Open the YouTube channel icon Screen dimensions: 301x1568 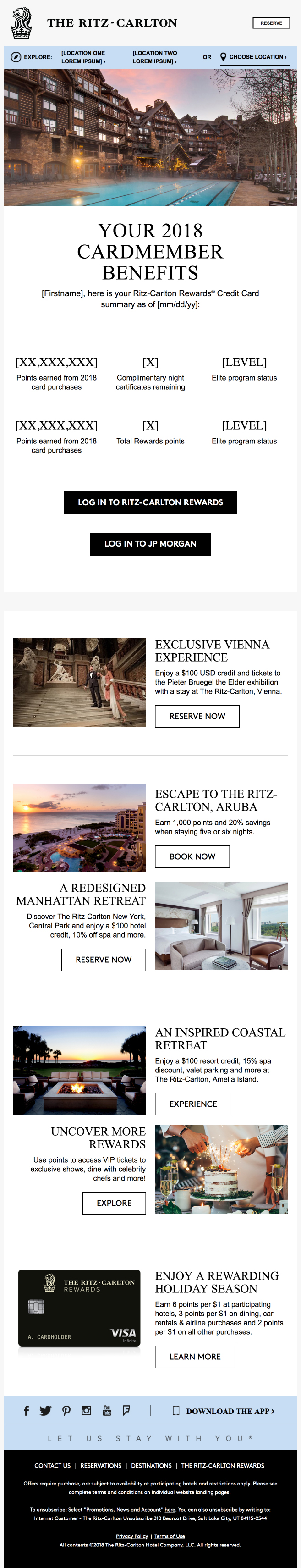click(107, 1410)
